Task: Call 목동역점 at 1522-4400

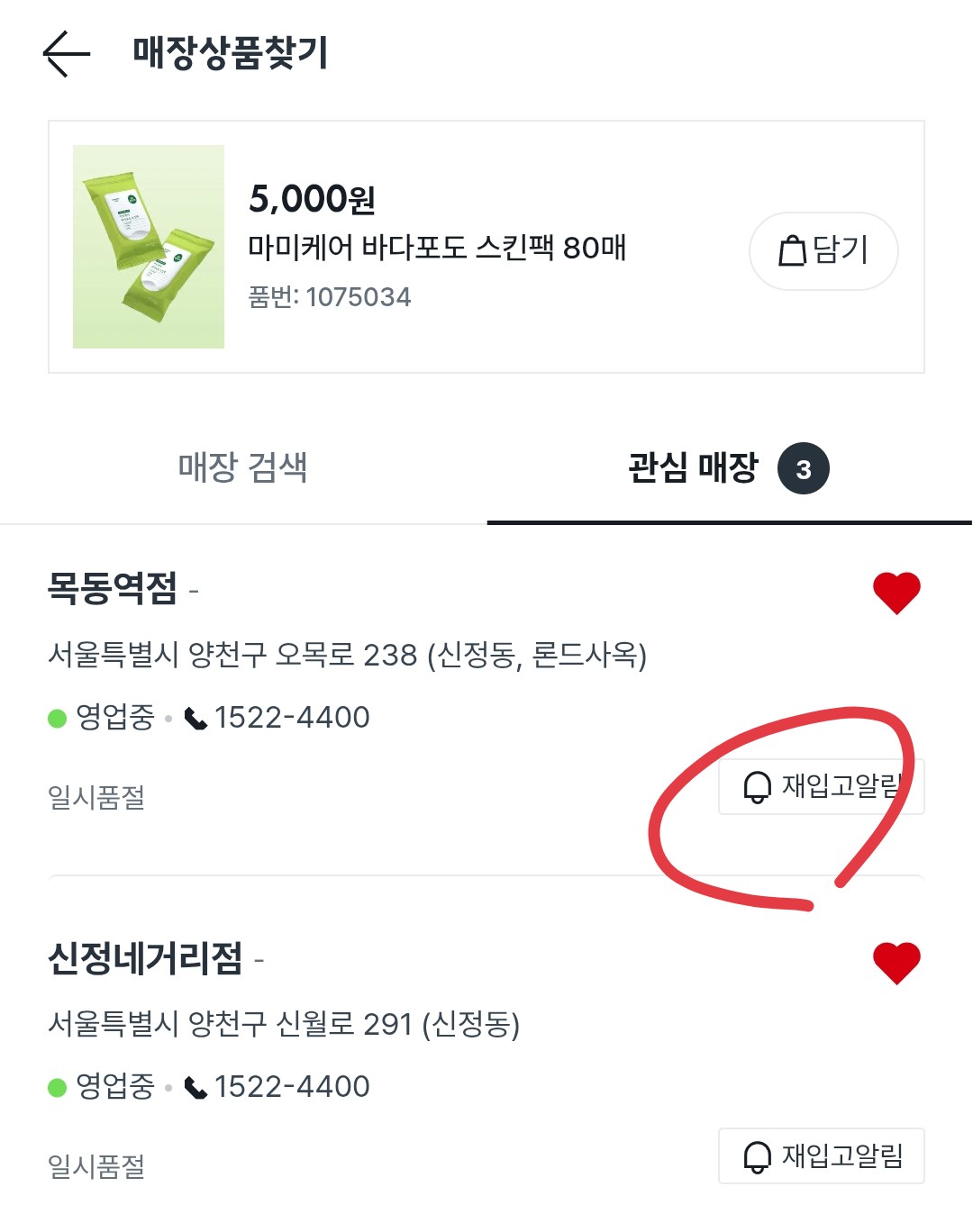Action: (277, 718)
